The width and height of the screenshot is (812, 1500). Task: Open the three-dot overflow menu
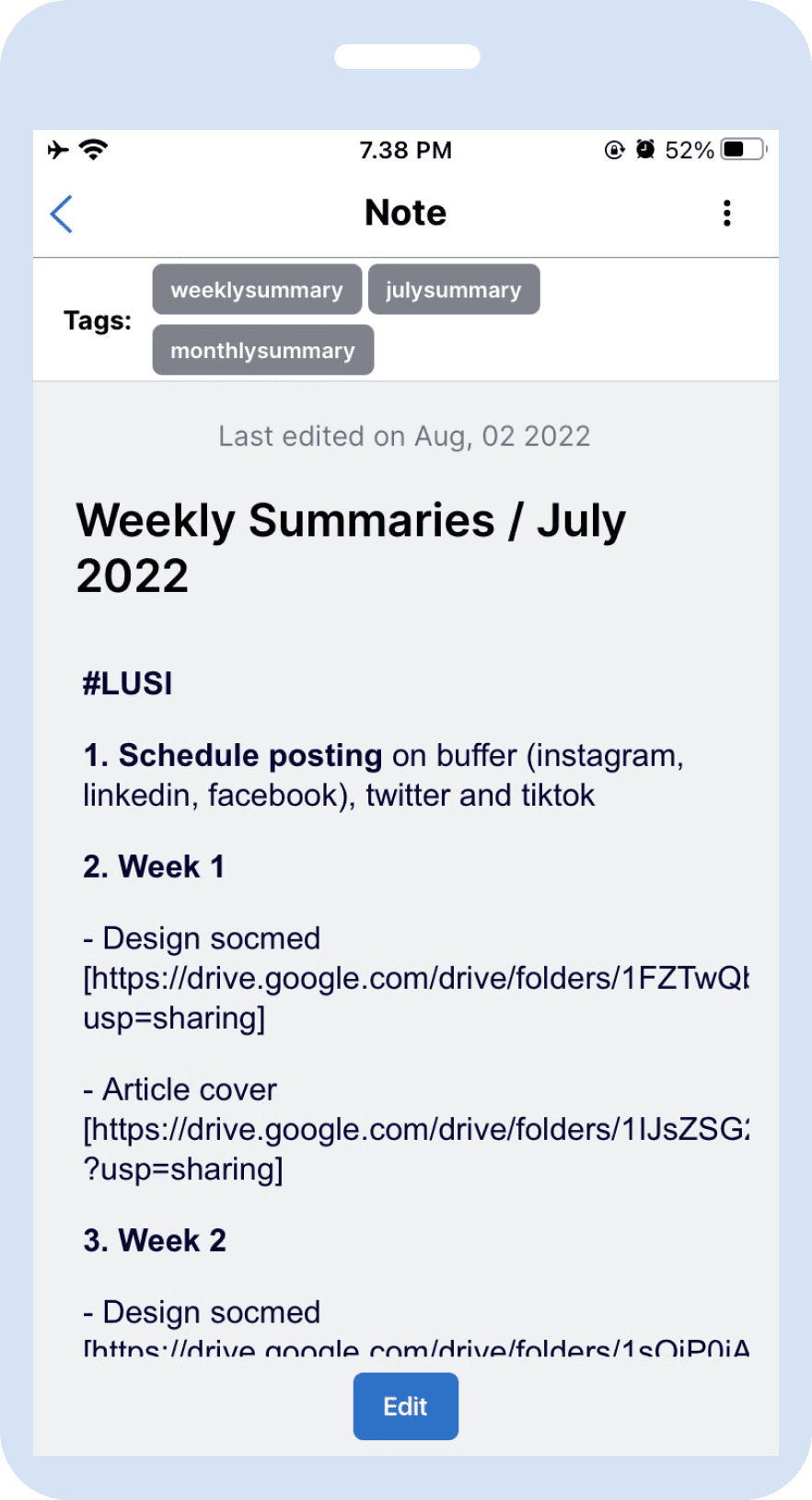point(726,214)
